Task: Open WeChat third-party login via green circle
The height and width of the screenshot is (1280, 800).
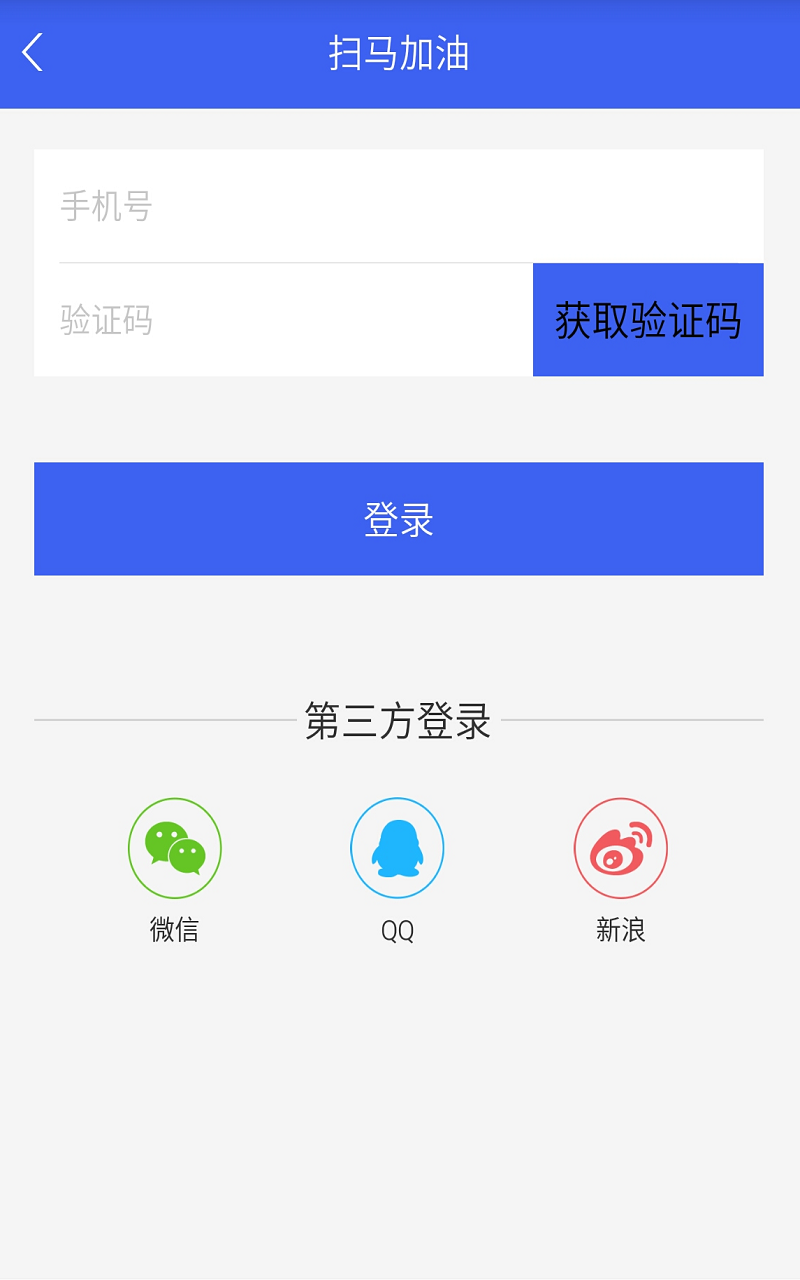Action: tap(174, 846)
